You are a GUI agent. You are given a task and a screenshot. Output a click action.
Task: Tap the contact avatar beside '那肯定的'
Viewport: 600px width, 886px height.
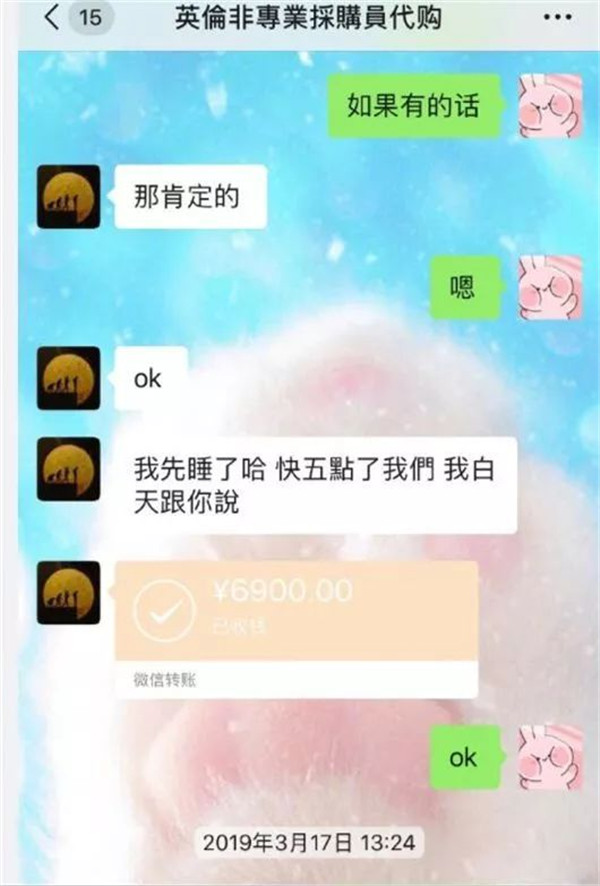[68, 196]
